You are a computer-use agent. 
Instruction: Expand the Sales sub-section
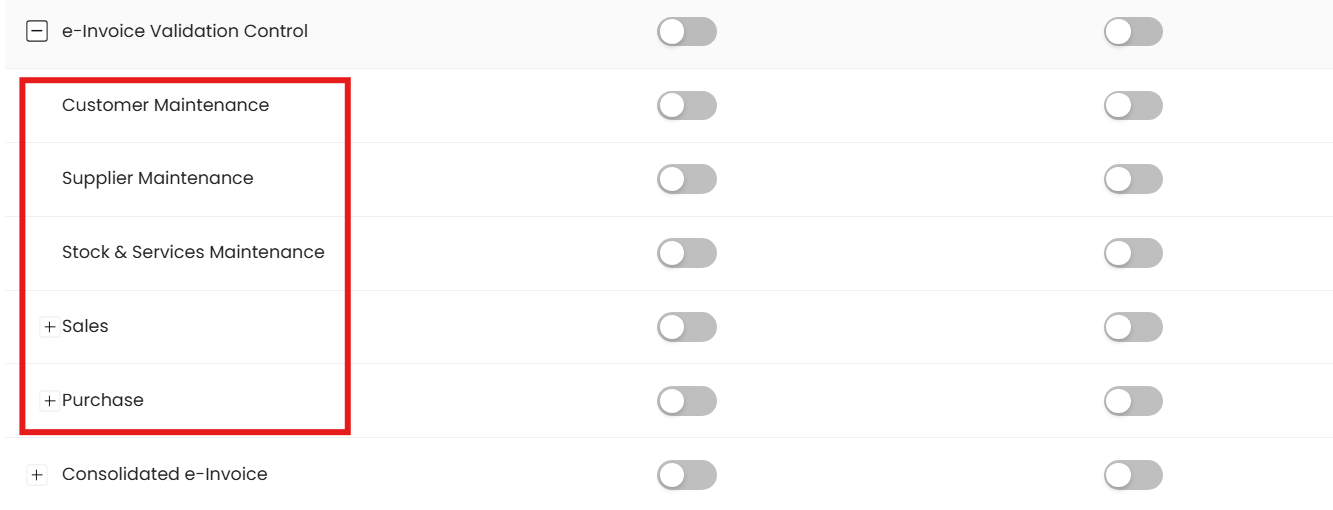(49, 327)
